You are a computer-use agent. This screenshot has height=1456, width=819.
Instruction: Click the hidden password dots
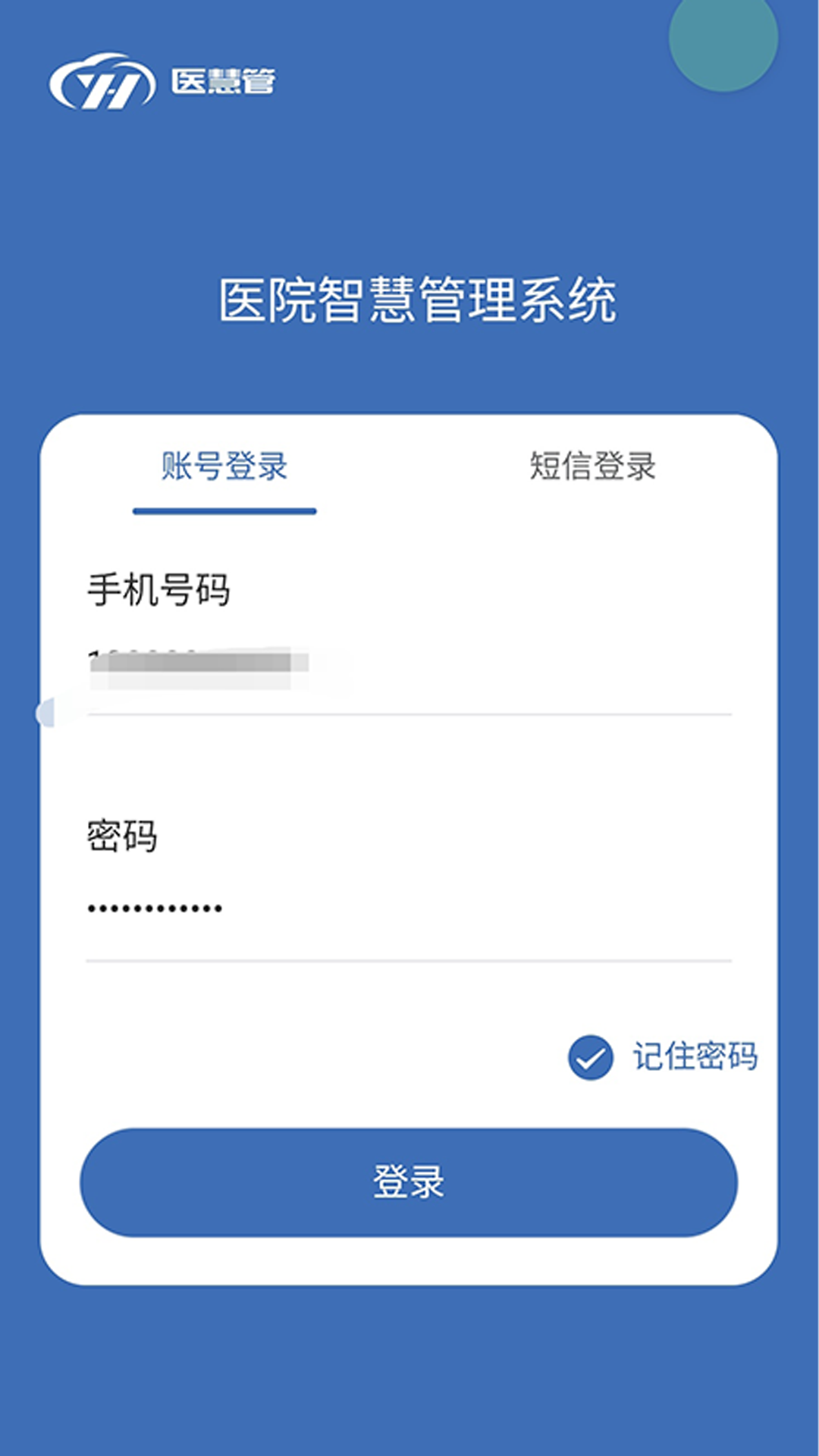pyautogui.click(x=154, y=906)
